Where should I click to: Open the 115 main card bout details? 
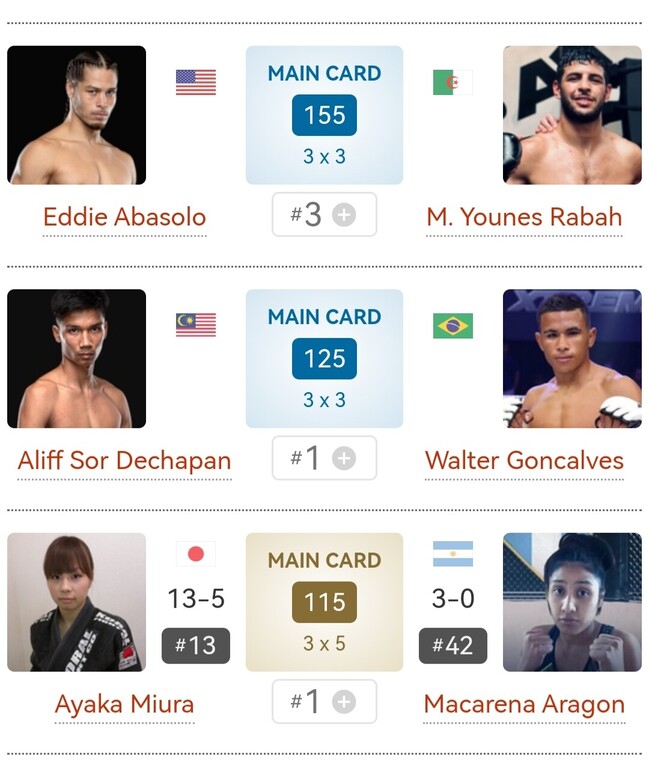click(324, 602)
